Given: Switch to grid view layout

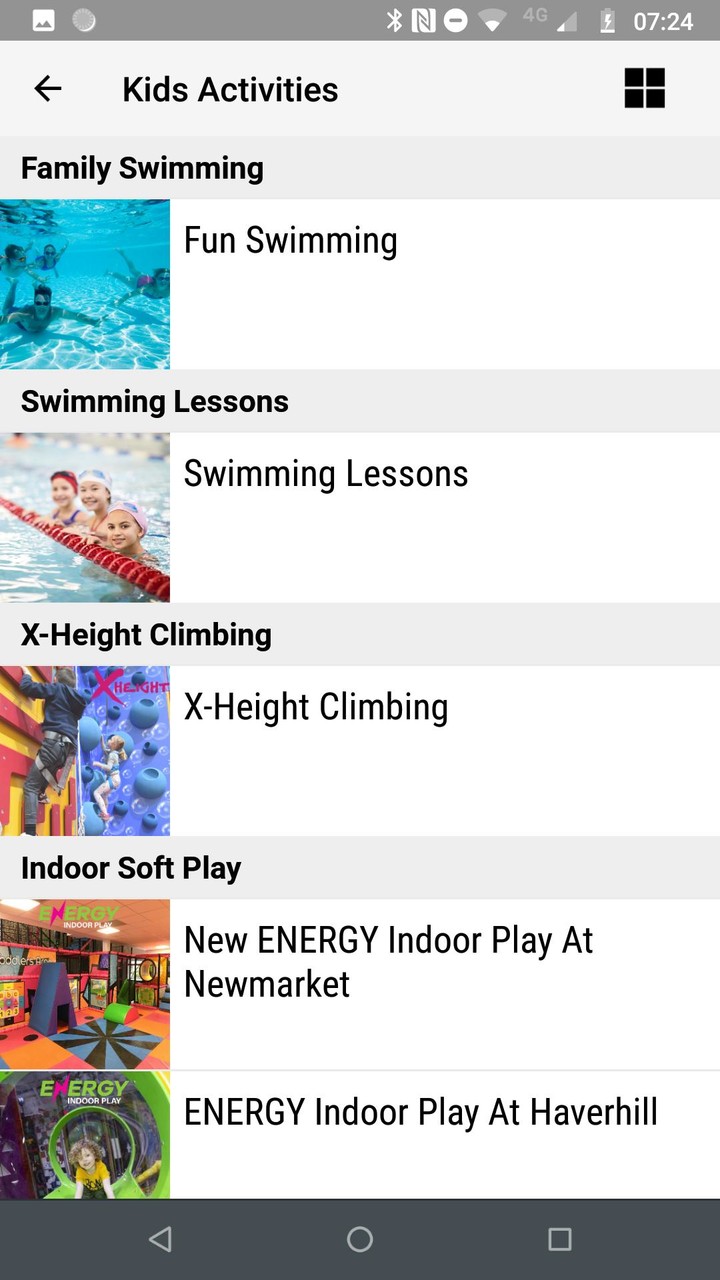Looking at the screenshot, I should click(644, 89).
